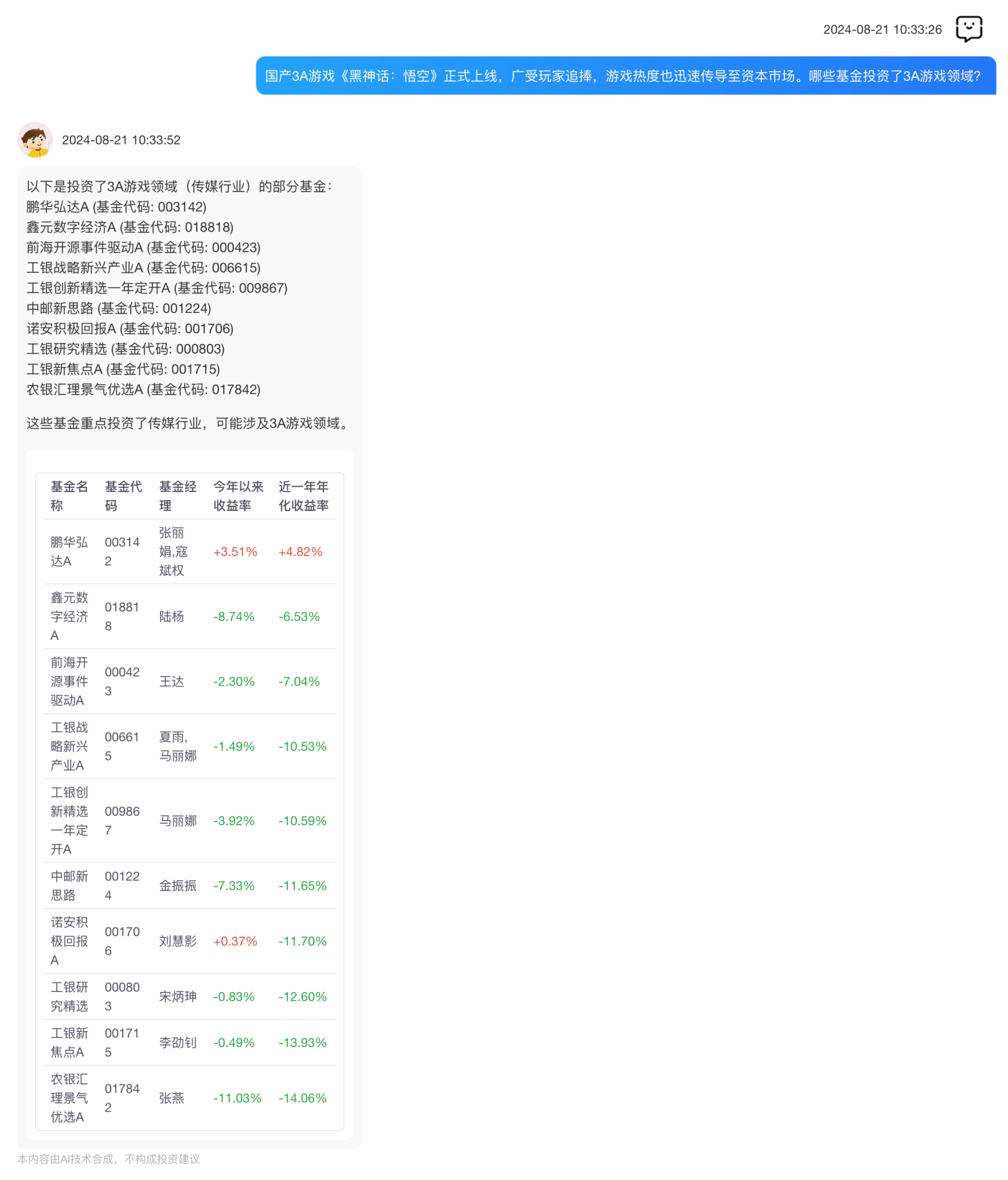
Task: Tap the assistant avatar beside the reply
Action: (x=35, y=140)
